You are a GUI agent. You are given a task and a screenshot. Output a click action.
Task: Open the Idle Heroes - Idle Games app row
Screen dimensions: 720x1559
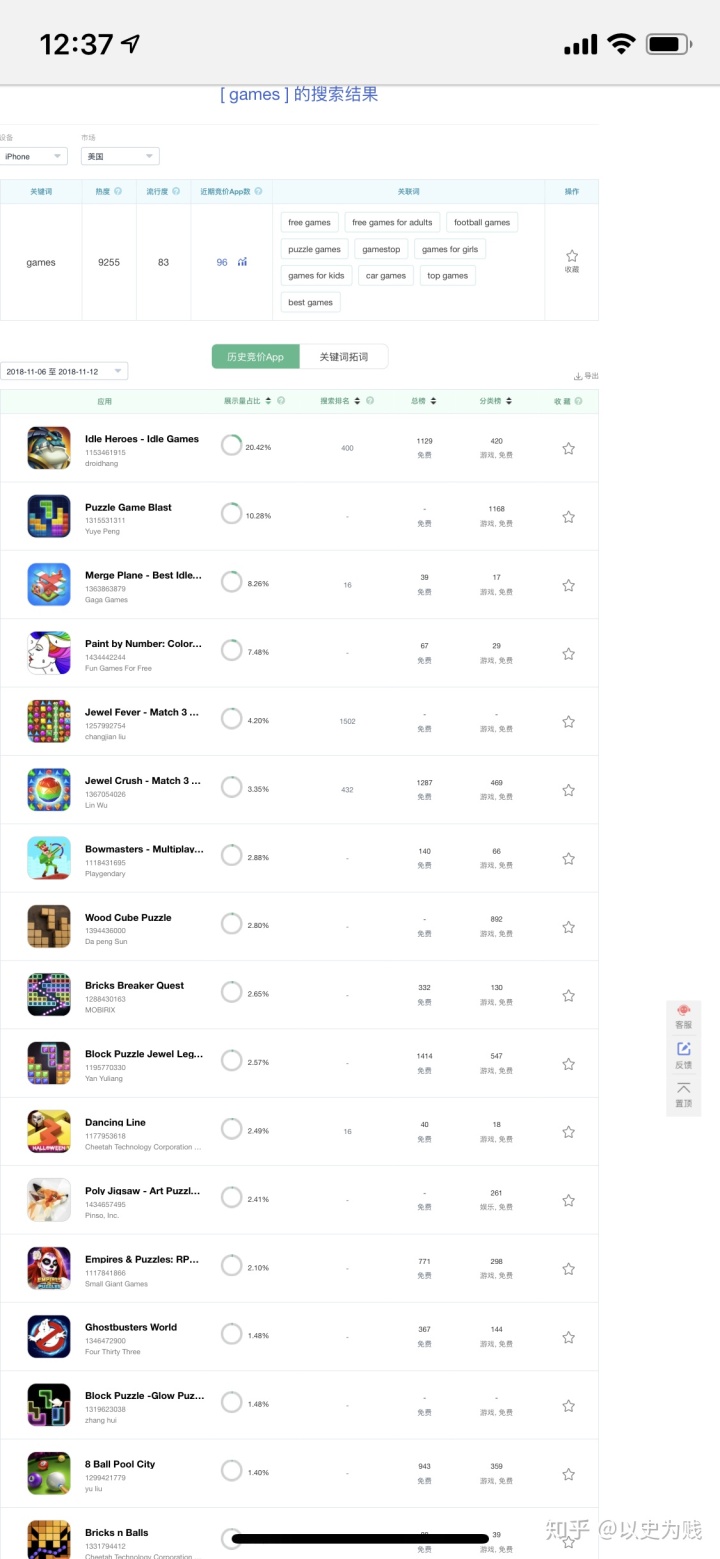141,439
